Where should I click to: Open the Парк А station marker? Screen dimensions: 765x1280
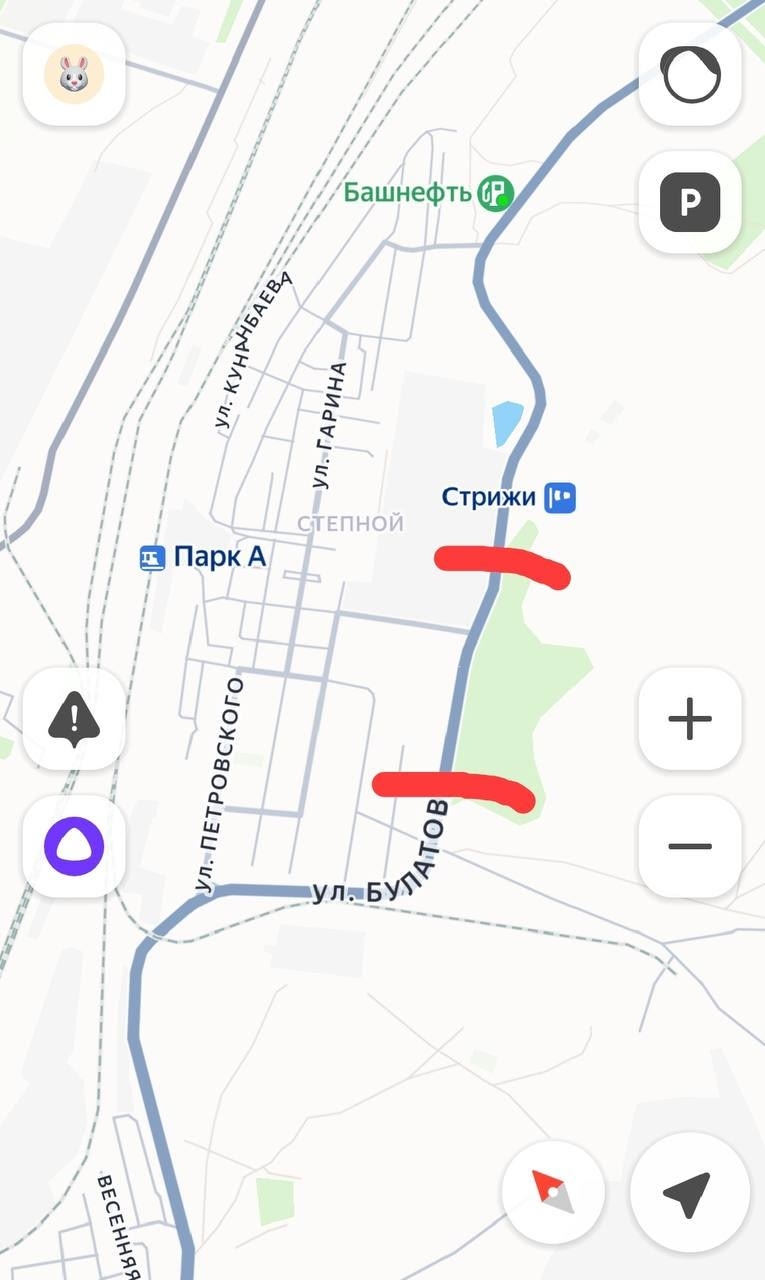152,557
